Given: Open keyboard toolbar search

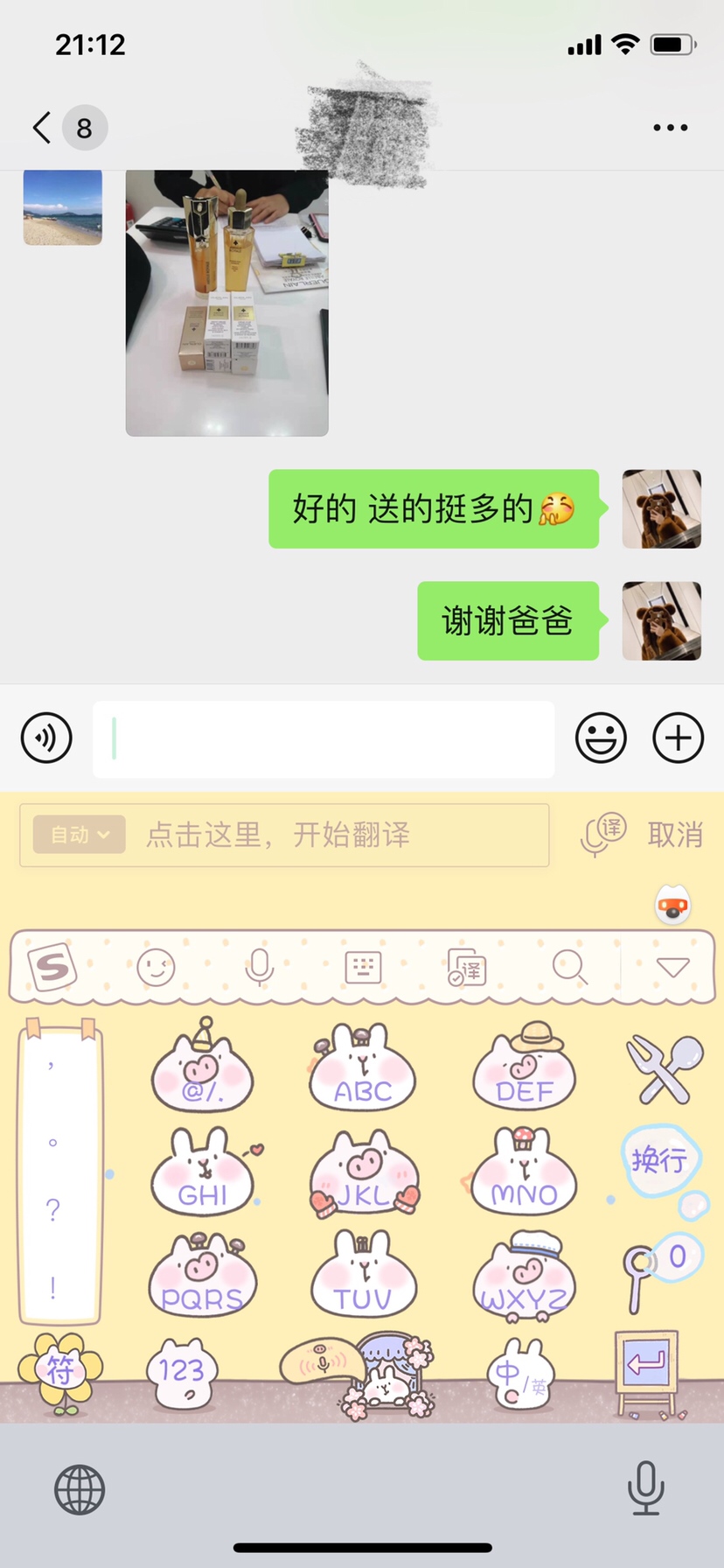Looking at the screenshot, I should (569, 968).
